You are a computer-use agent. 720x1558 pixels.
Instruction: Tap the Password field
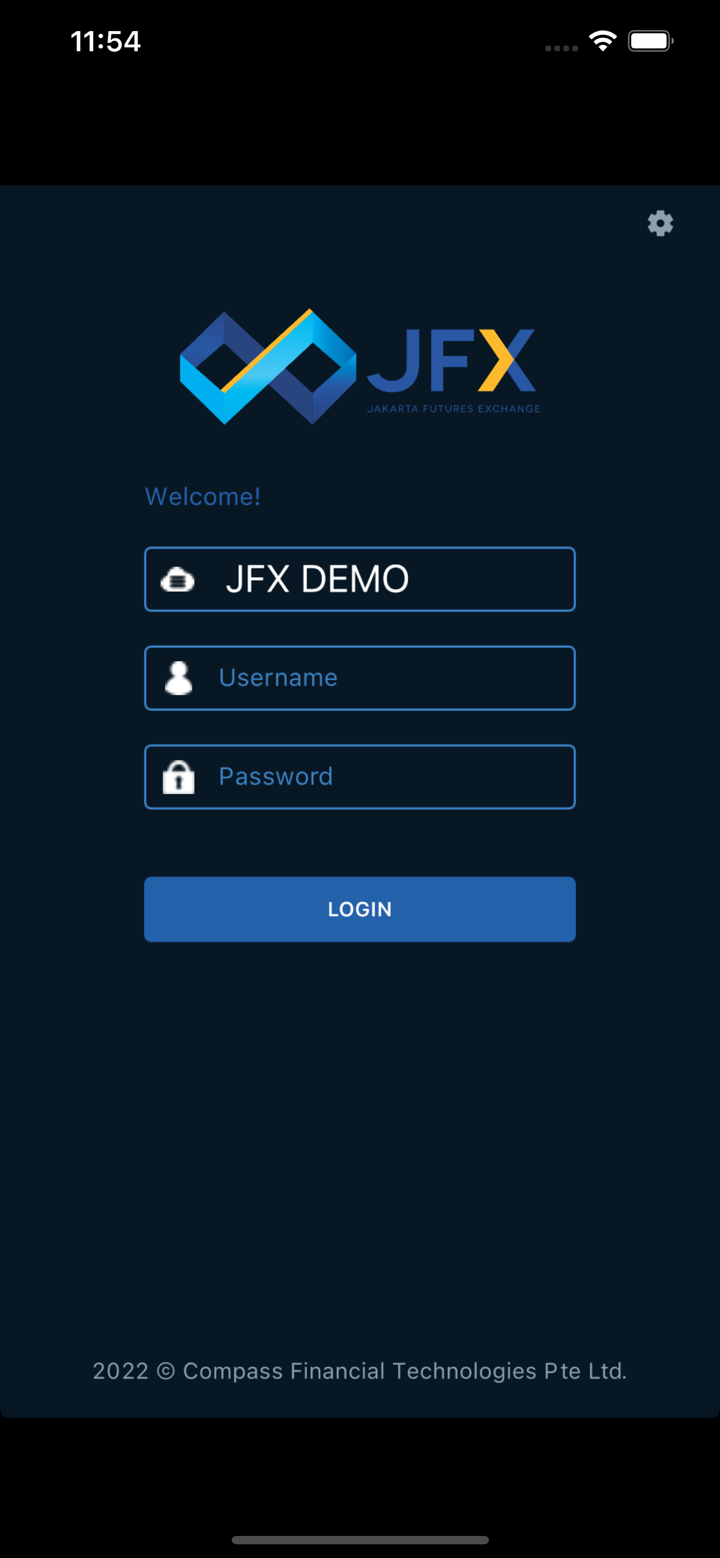[x=360, y=777]
